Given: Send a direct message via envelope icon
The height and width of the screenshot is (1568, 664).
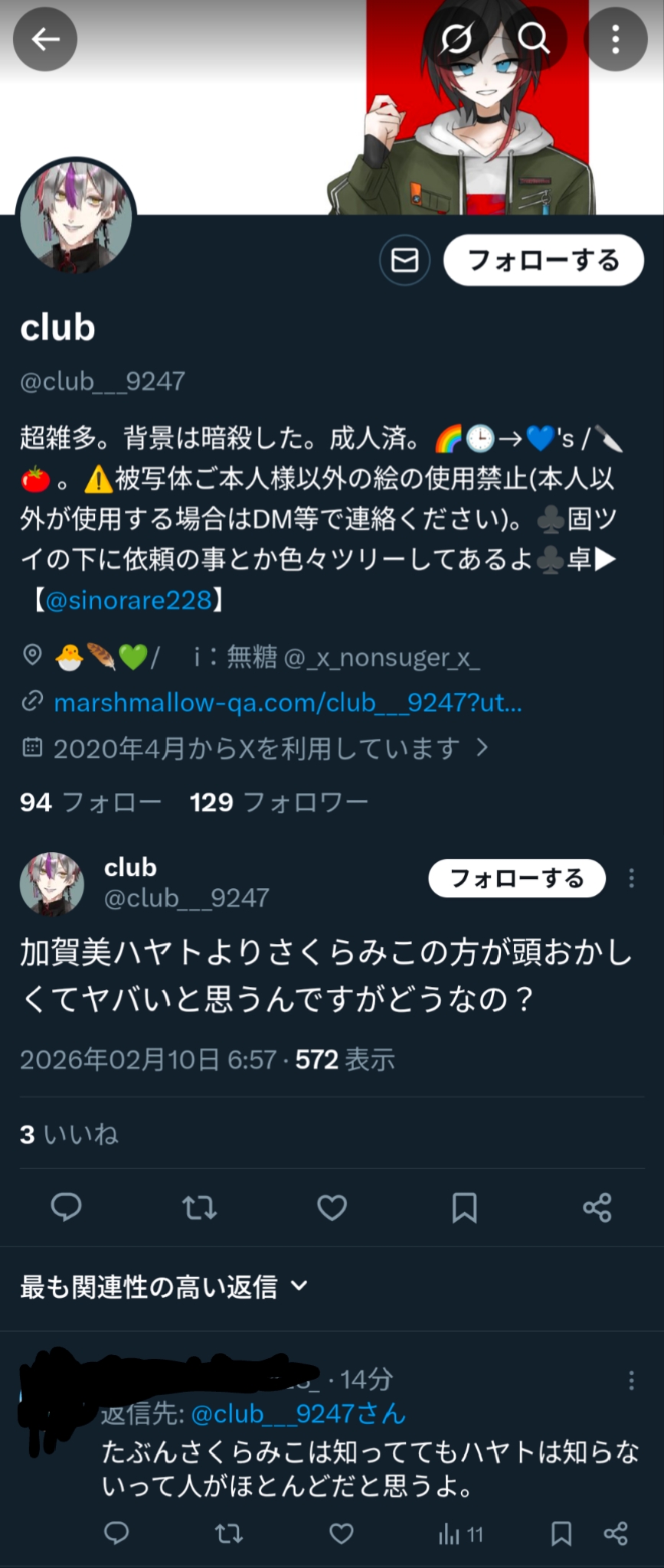Looking at the screenshot, I should point(404,260).
